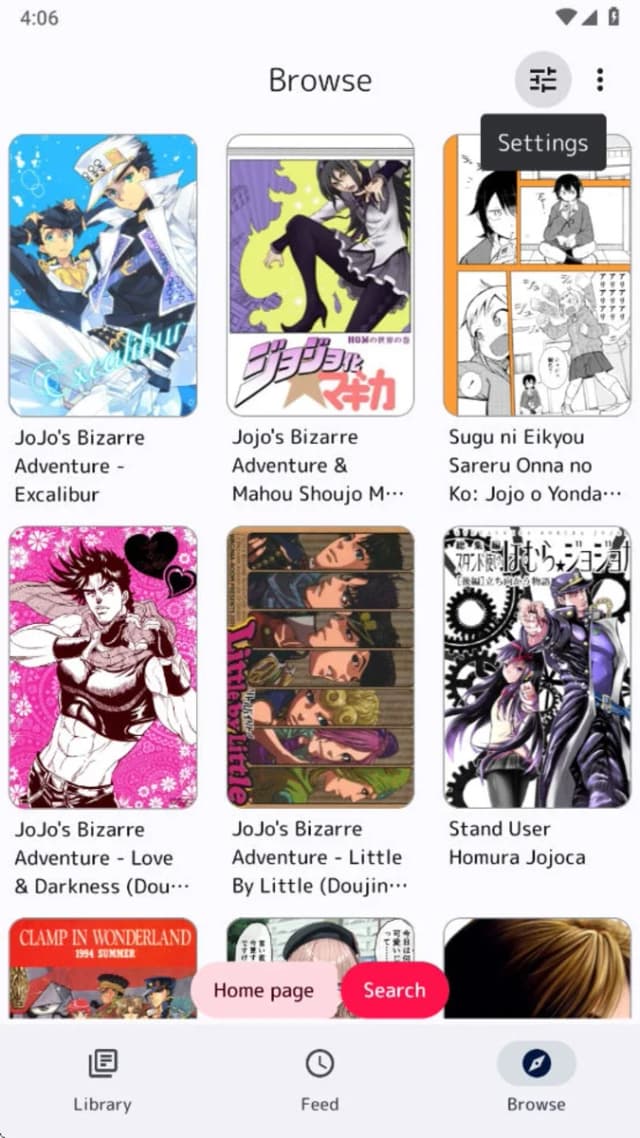Switch to the Library tab
640x1138 pixels.
[102, 1079]
